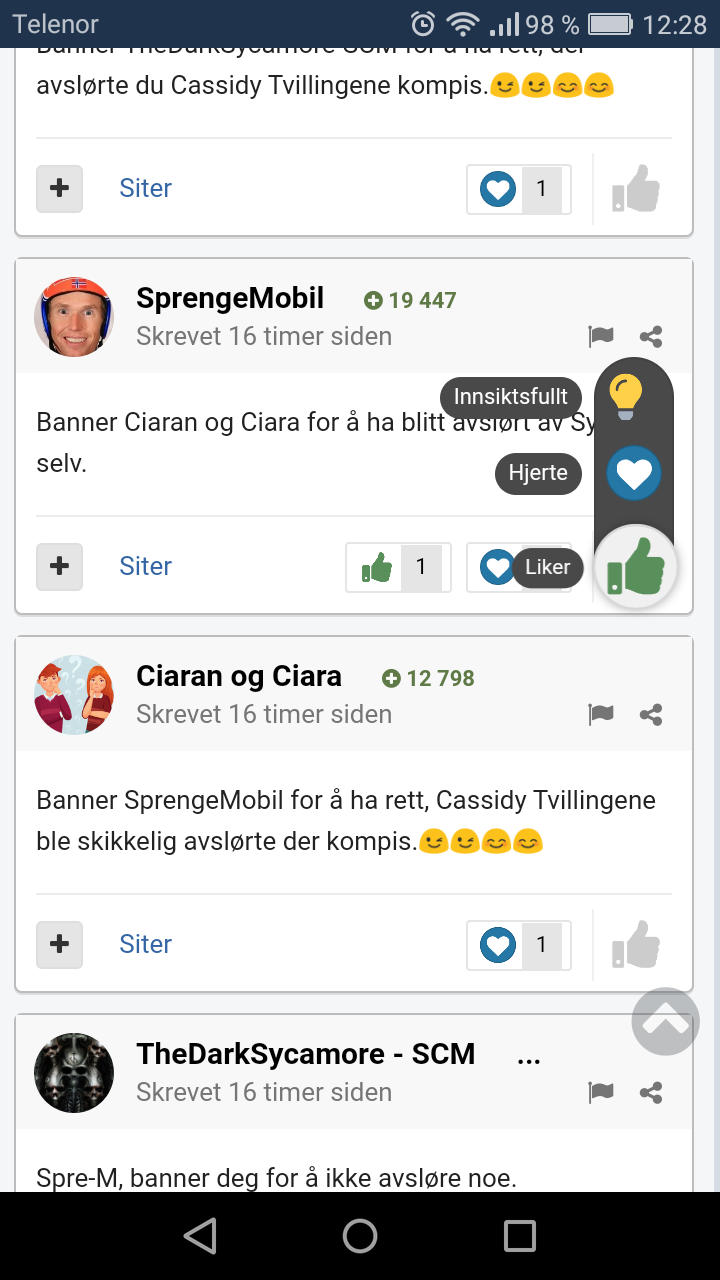React to Ciaran og Ciara's post with thumbs-up
Image resolution: width=720 pixels, height=1280 pixels.
click(636, 945)
